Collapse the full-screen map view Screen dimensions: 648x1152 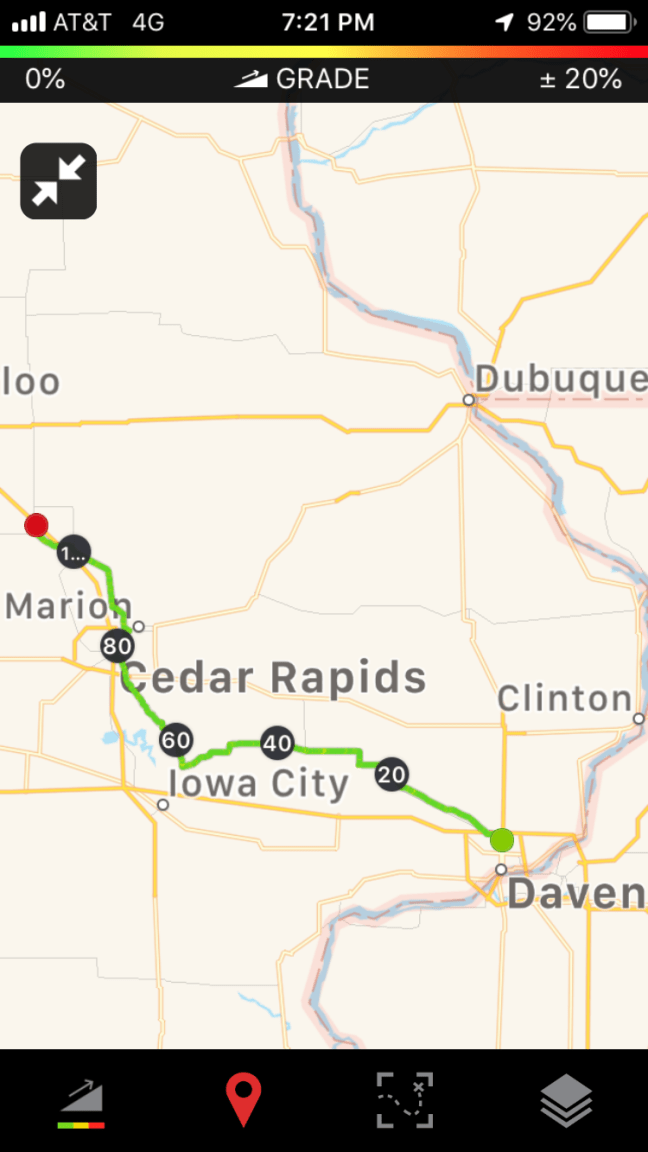58,181
